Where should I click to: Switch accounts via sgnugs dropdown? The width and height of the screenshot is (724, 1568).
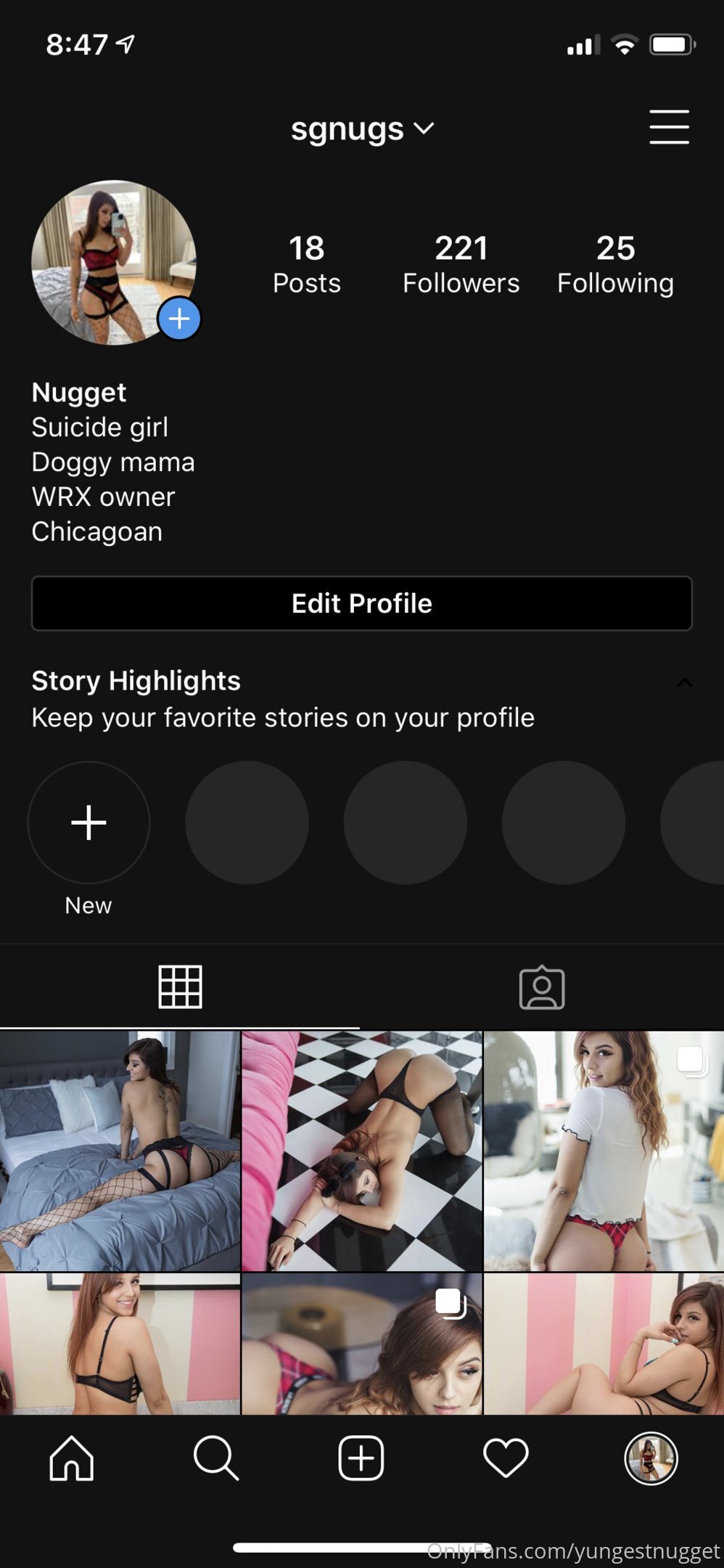(x=361, y=129)
